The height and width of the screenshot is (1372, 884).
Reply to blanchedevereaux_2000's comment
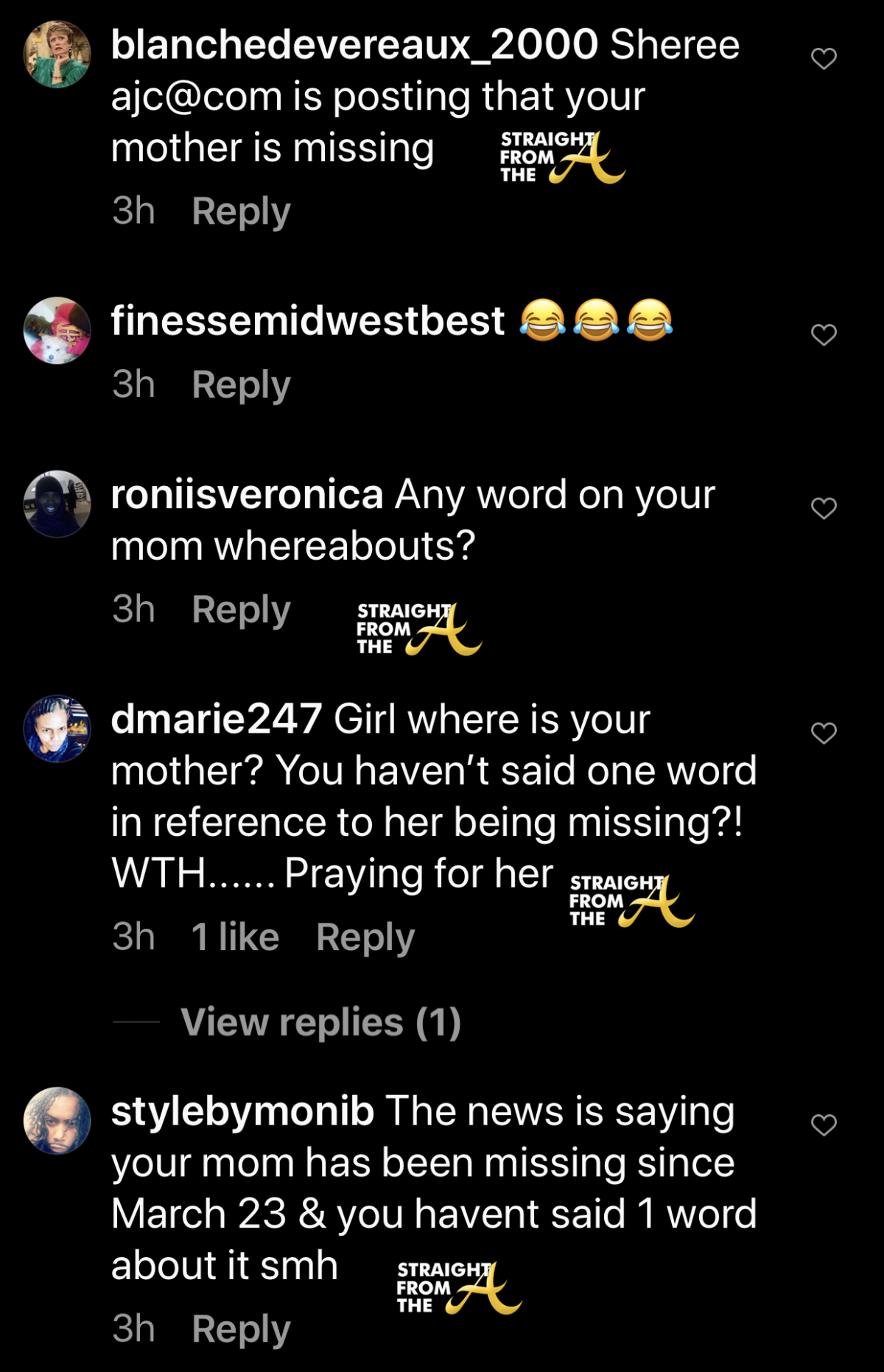pos(241,211)
